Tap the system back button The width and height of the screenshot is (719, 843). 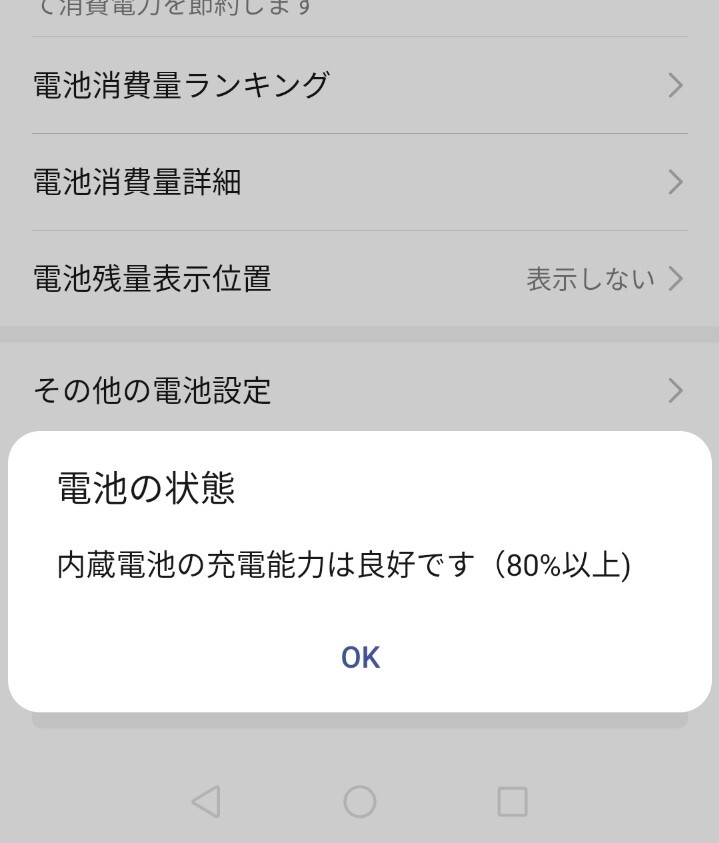[x=206, y=801]
